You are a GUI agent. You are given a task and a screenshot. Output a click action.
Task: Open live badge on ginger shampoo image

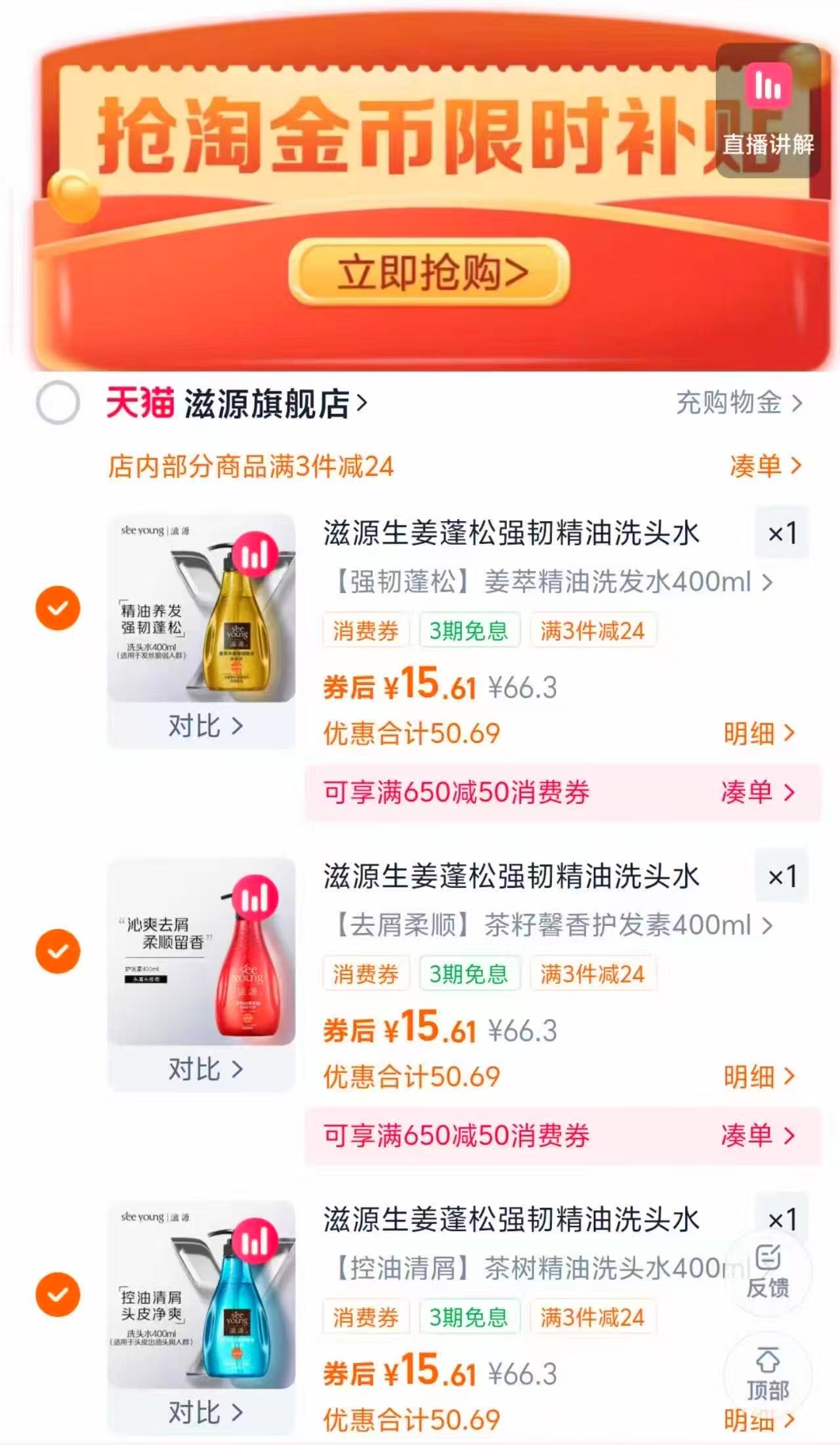257,553
